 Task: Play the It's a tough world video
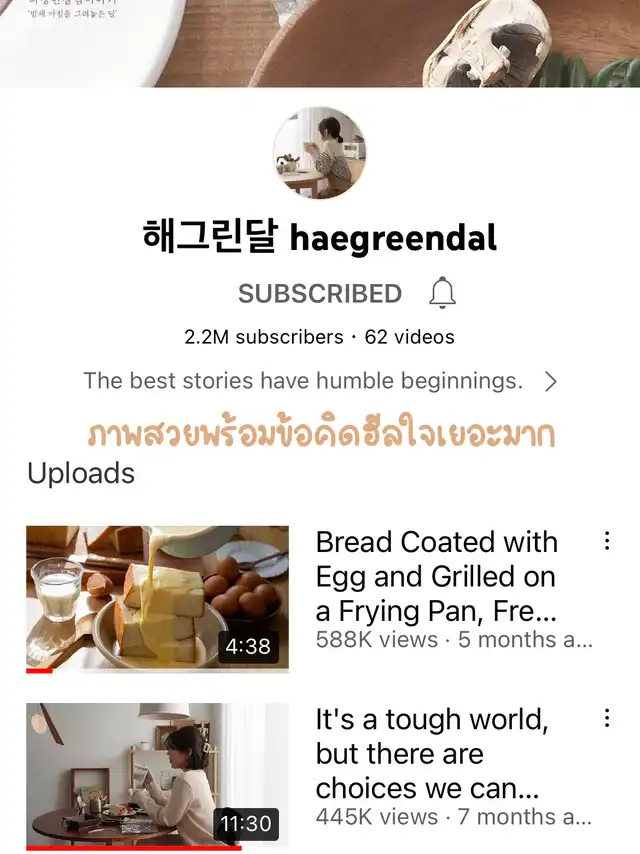pyautogui.click(x=157, y=775)
